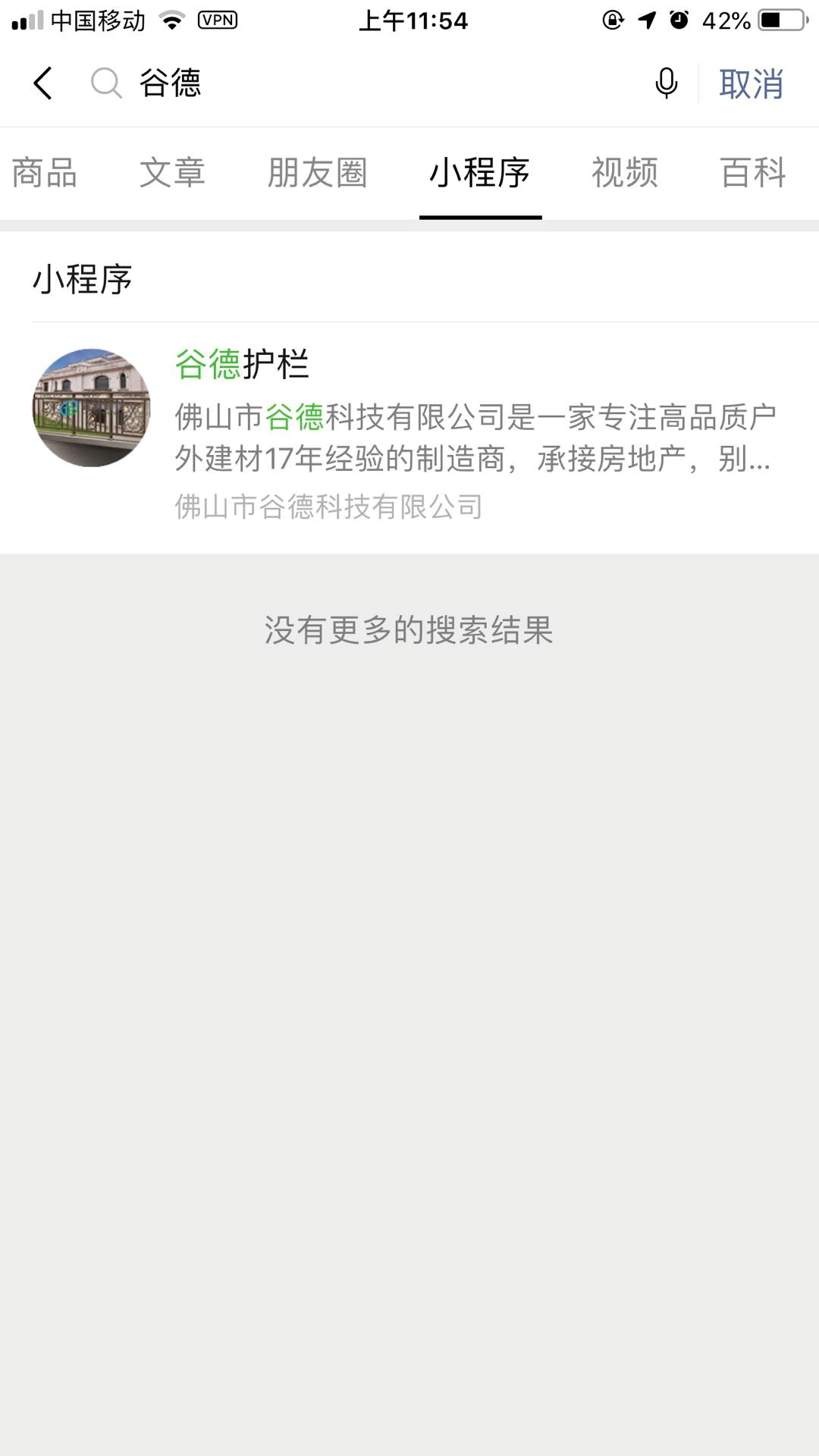Switch to the 文章 tab
This screenshot has height=1456, width=819.
tap(172, 173)
